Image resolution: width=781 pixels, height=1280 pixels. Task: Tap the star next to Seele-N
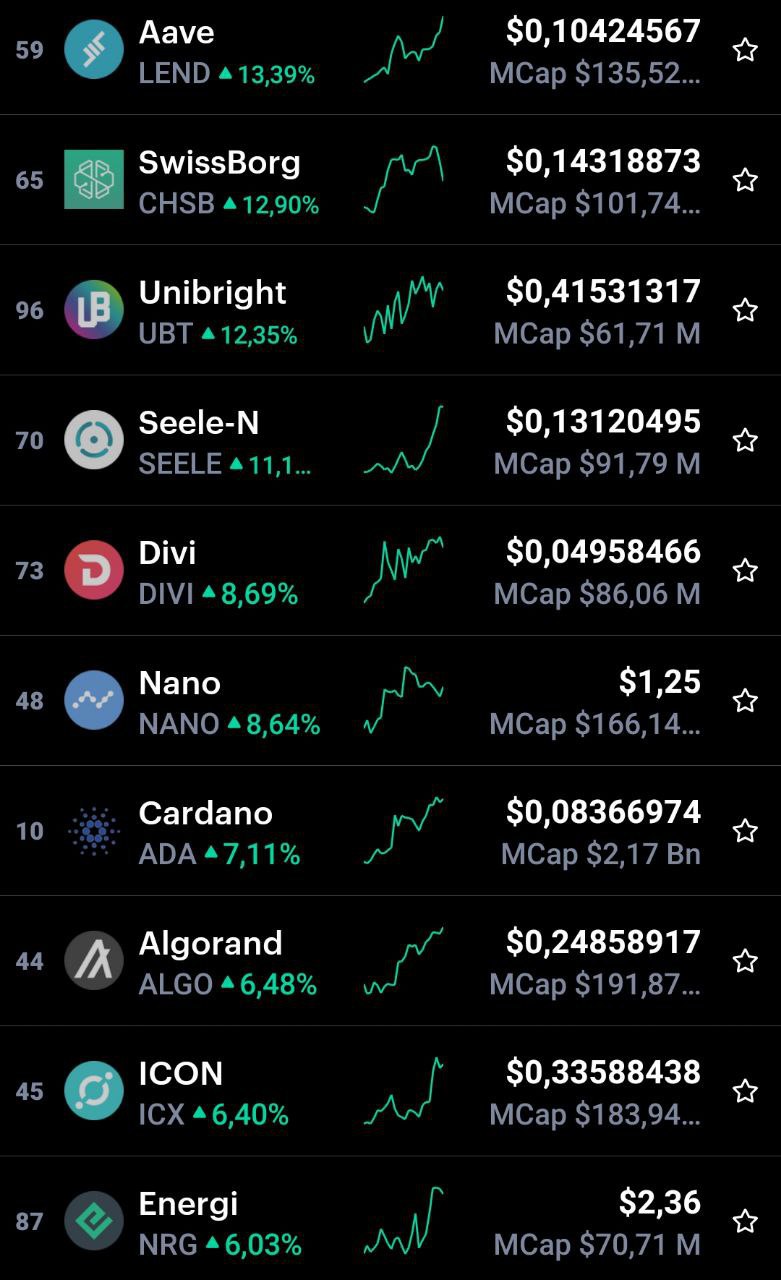[745, 440]
